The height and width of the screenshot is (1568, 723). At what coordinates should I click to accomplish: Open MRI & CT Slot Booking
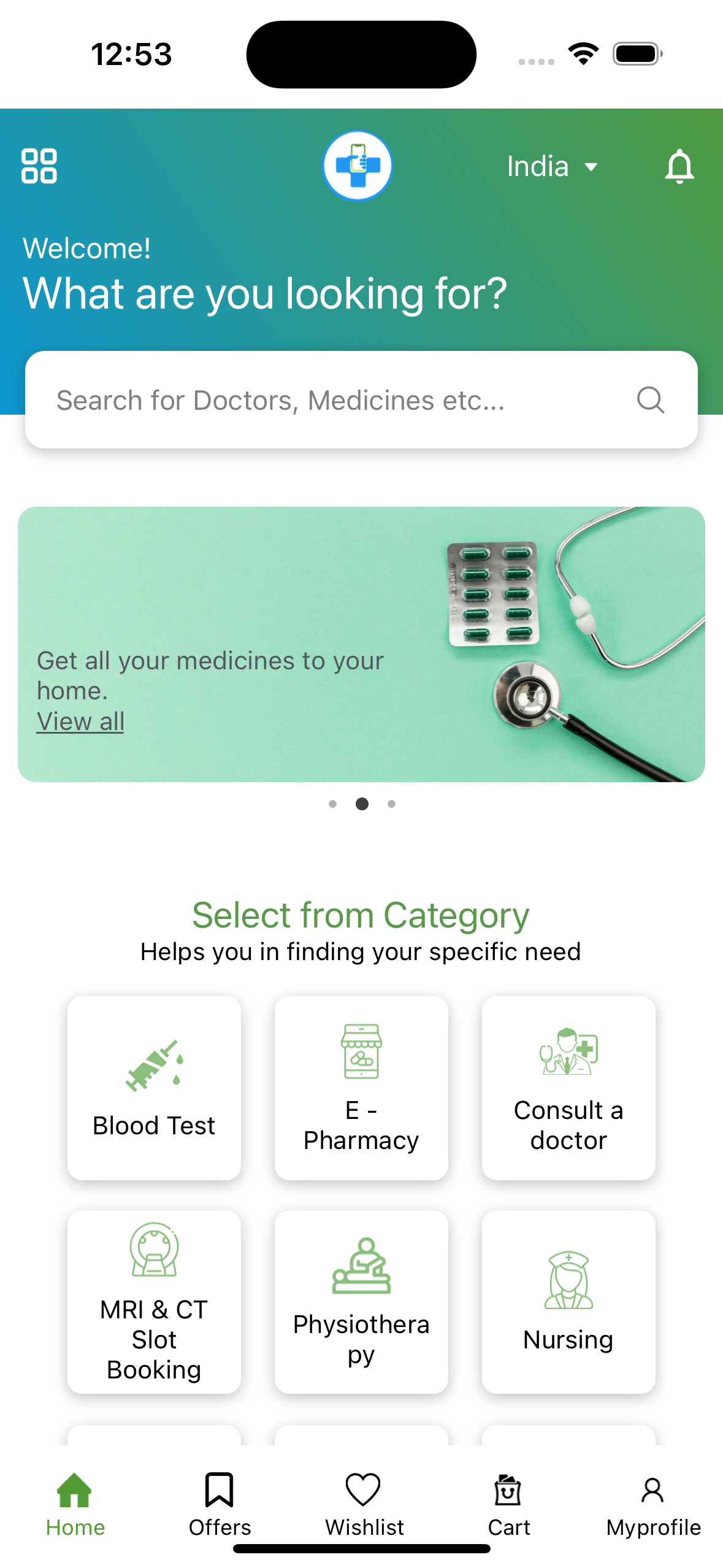pos(154,1301)
